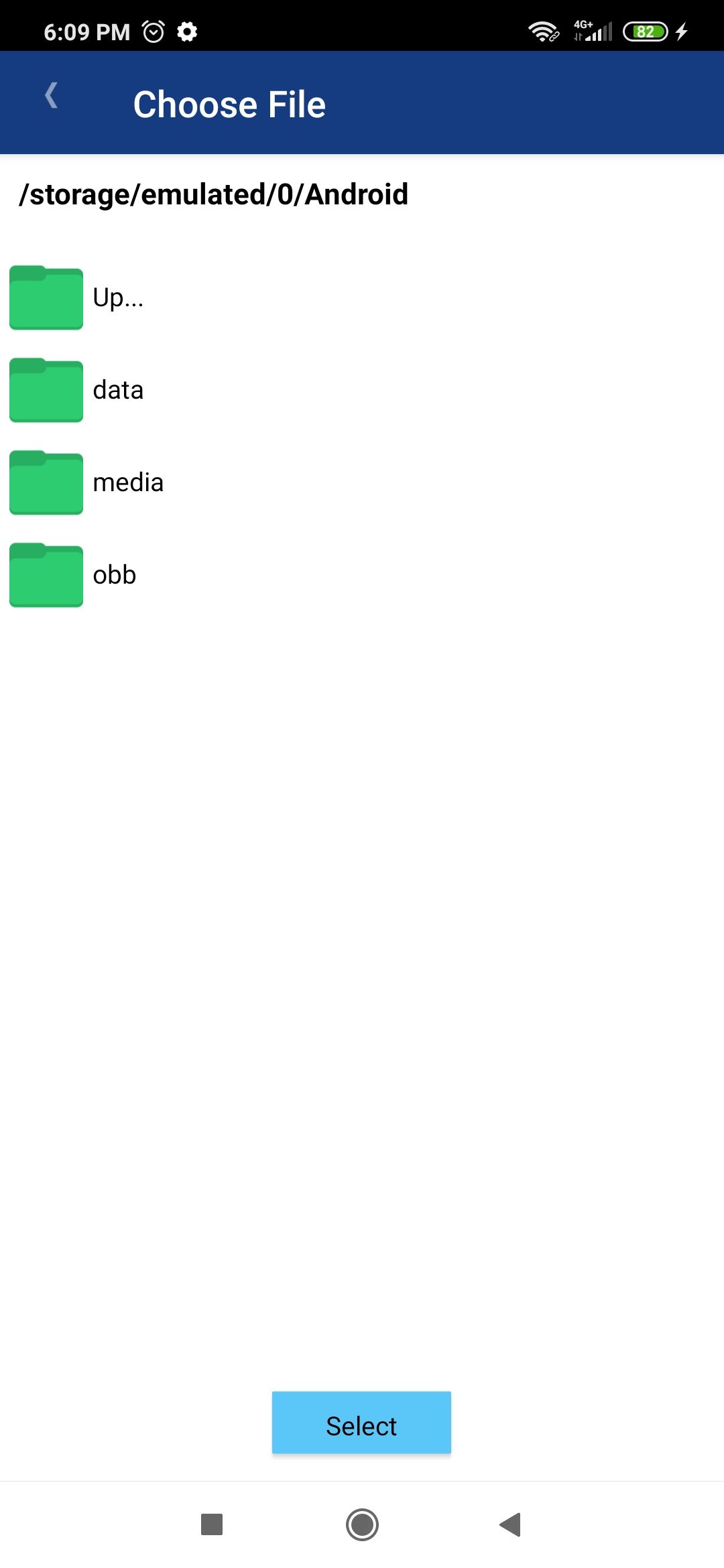Image resolution: width=724 pixels, height=1568 pixels.
Task: Open the recent apps overview
Action: click(212, 1524)
